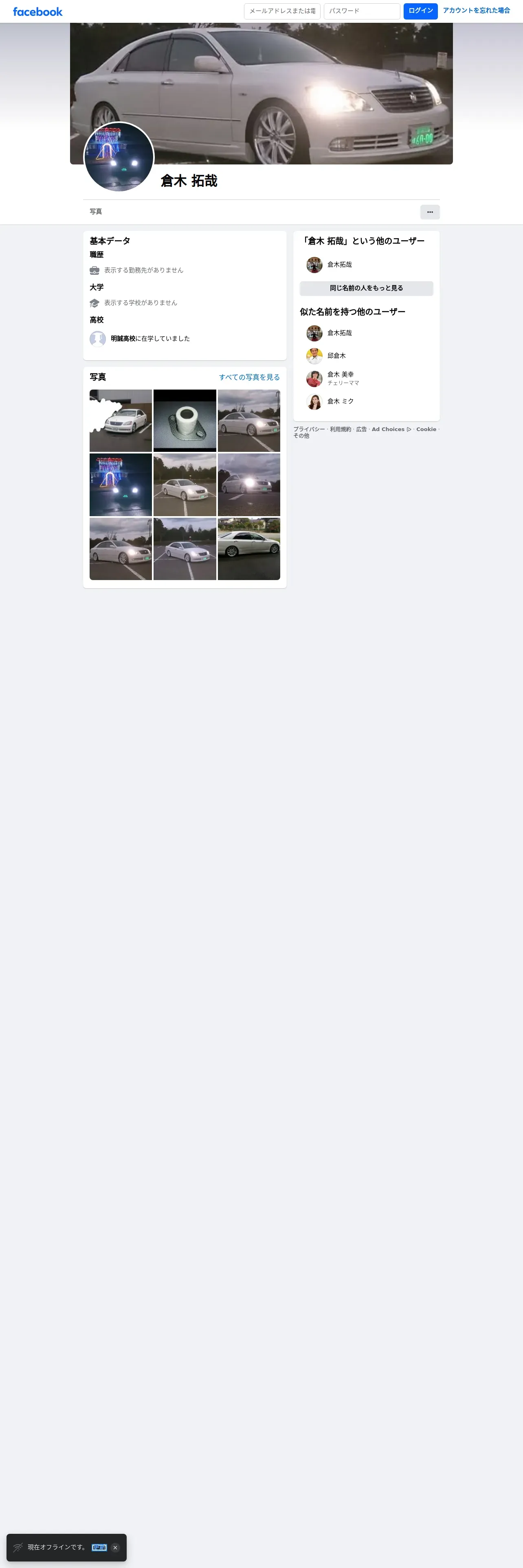
Task: View profile of 邱倉木
Action: tap(336, 355)
